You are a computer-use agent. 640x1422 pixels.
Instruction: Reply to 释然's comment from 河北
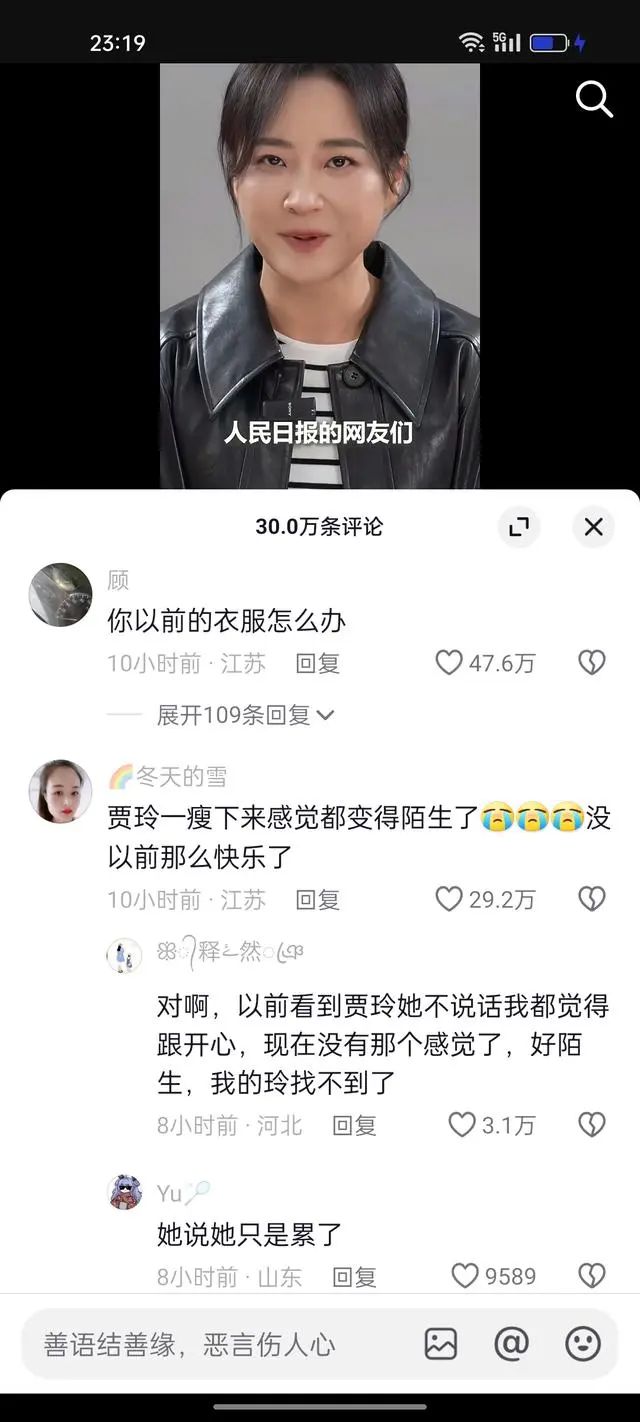(354, 1126)
